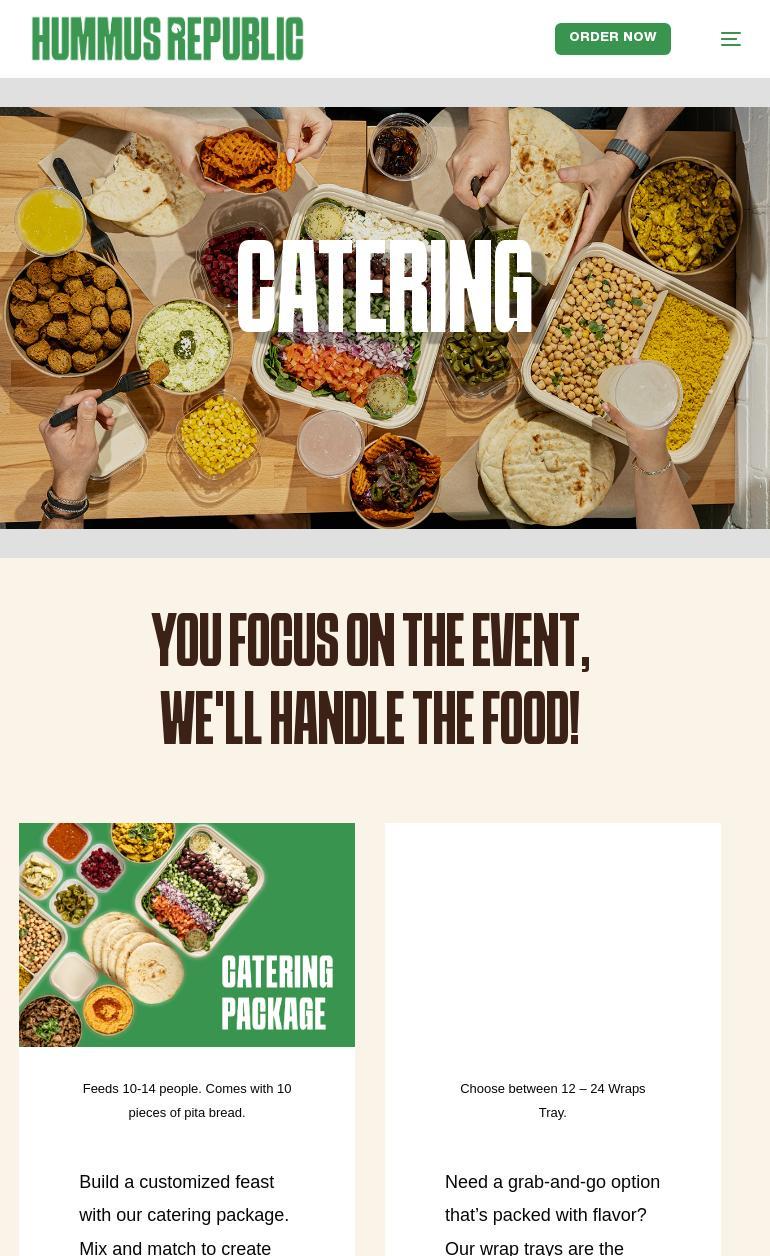The image size is (770, 1256).
Task: Open the Catering Package card
Action: (x=187, y=934)
